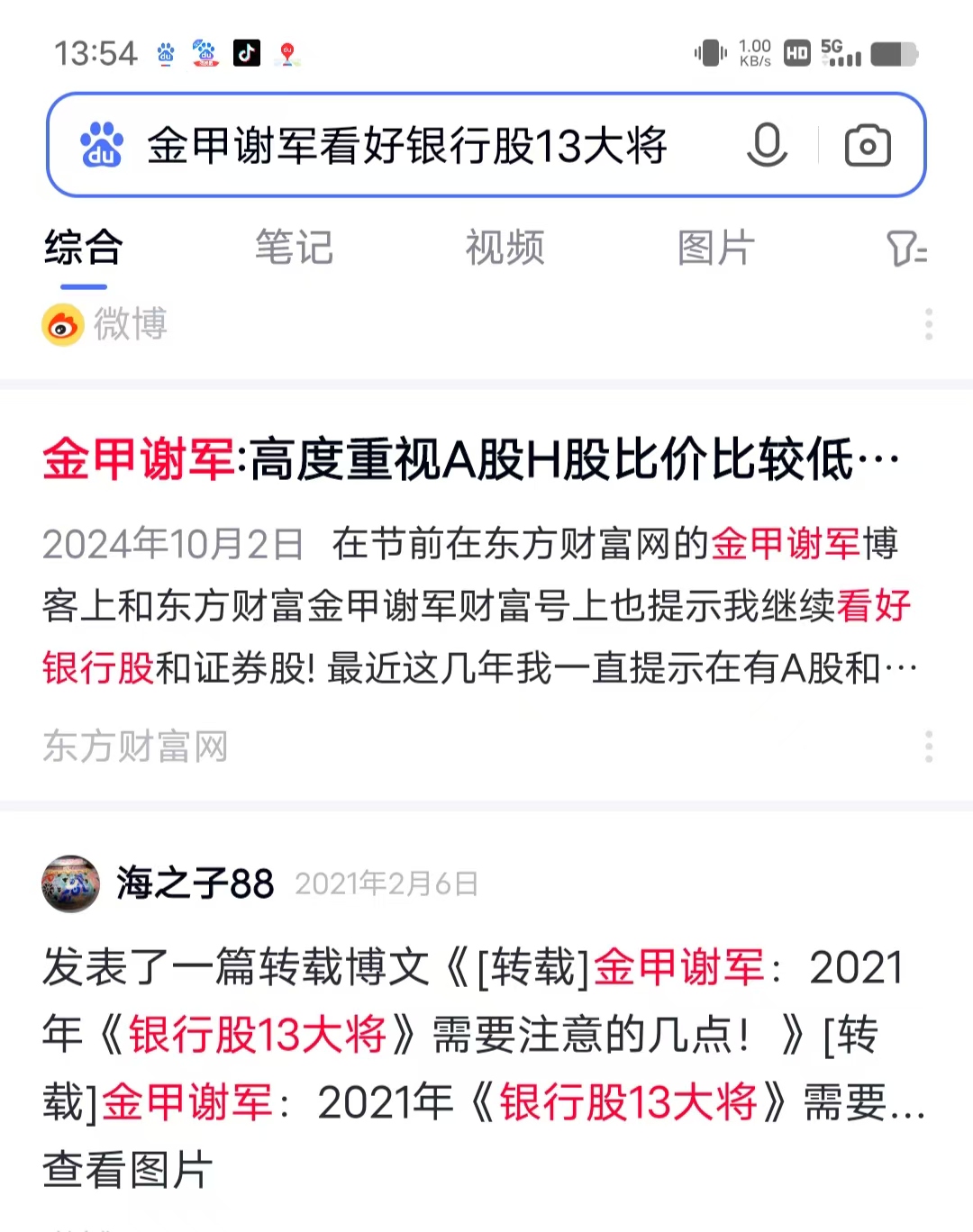Click the HD icon in the status bar
Screen dimensions: 973x1232
[796, 53]
